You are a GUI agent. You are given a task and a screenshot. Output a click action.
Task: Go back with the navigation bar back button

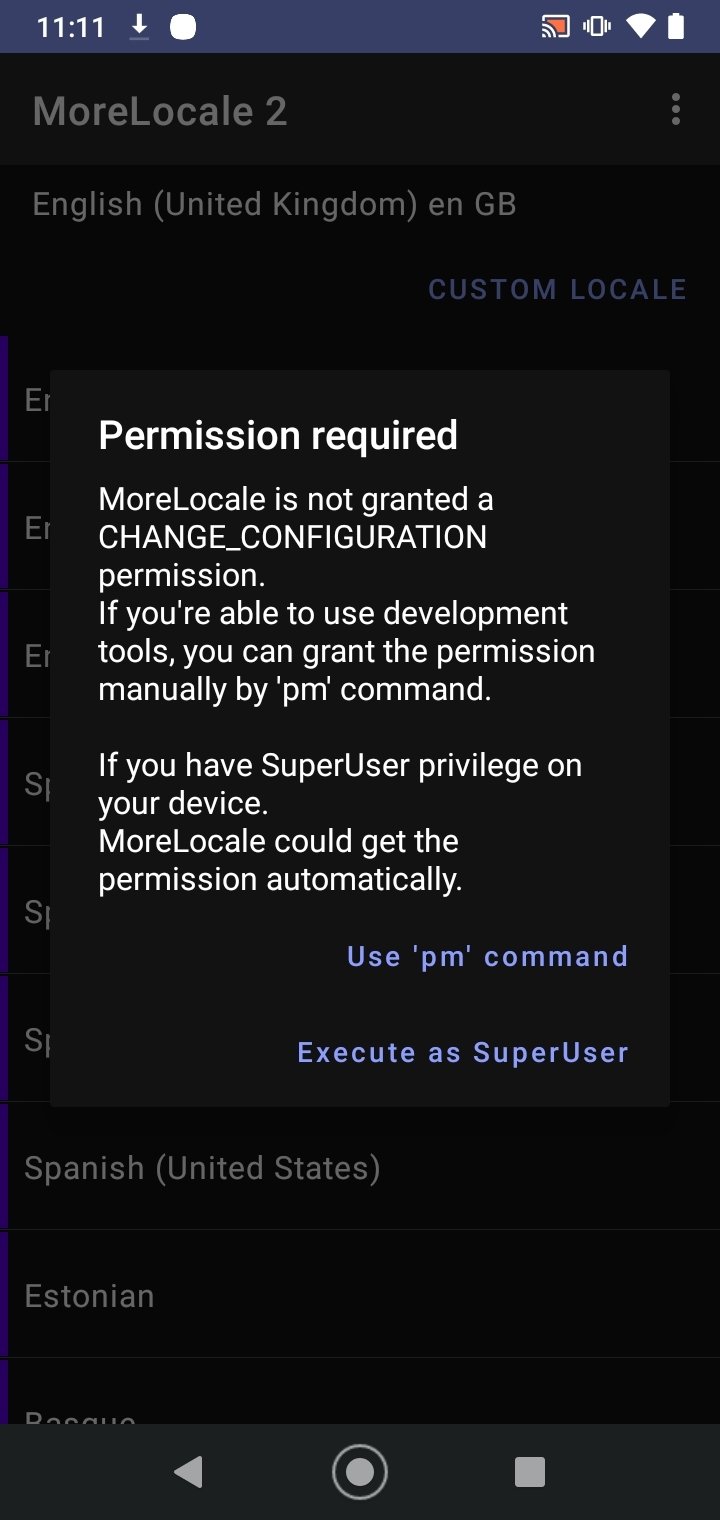[188, 1472]
